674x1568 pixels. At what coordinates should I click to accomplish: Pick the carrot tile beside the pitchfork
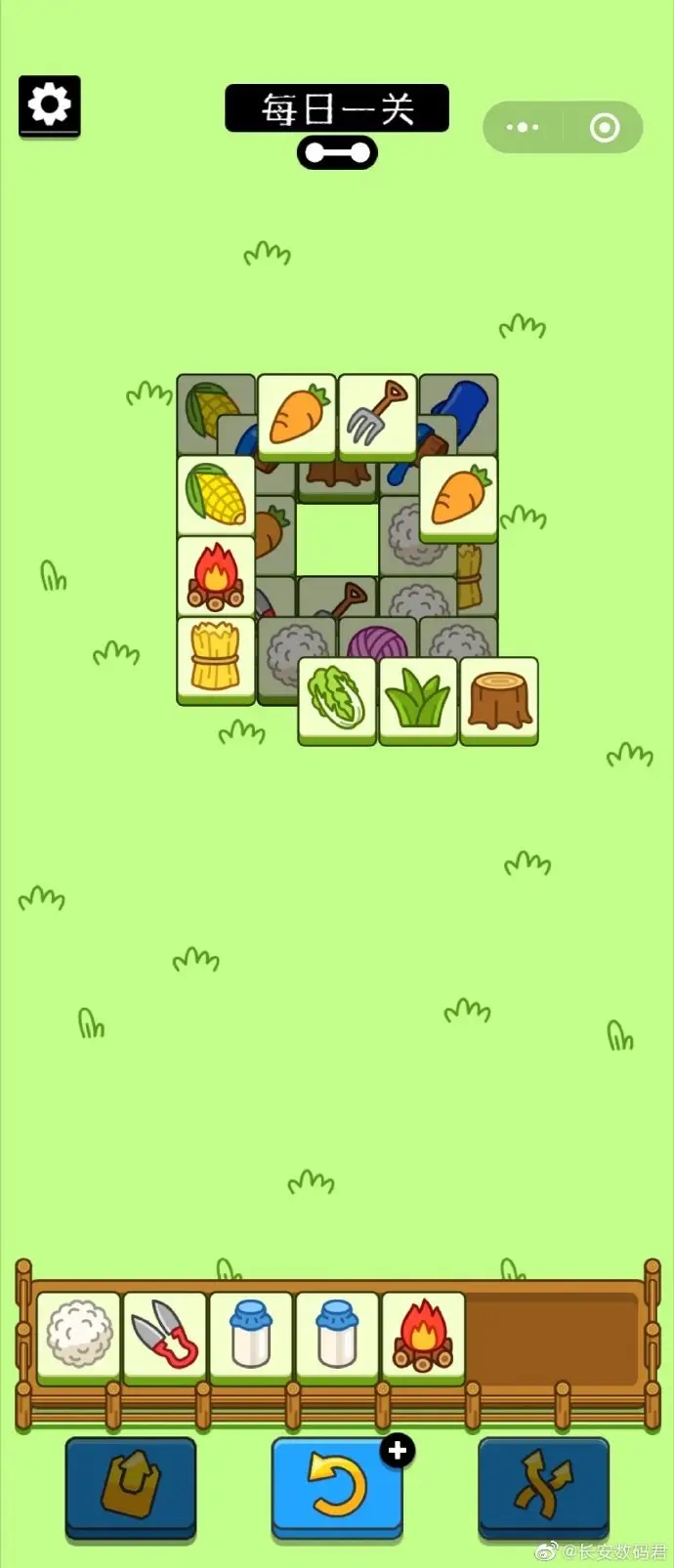tap(296, 416)
